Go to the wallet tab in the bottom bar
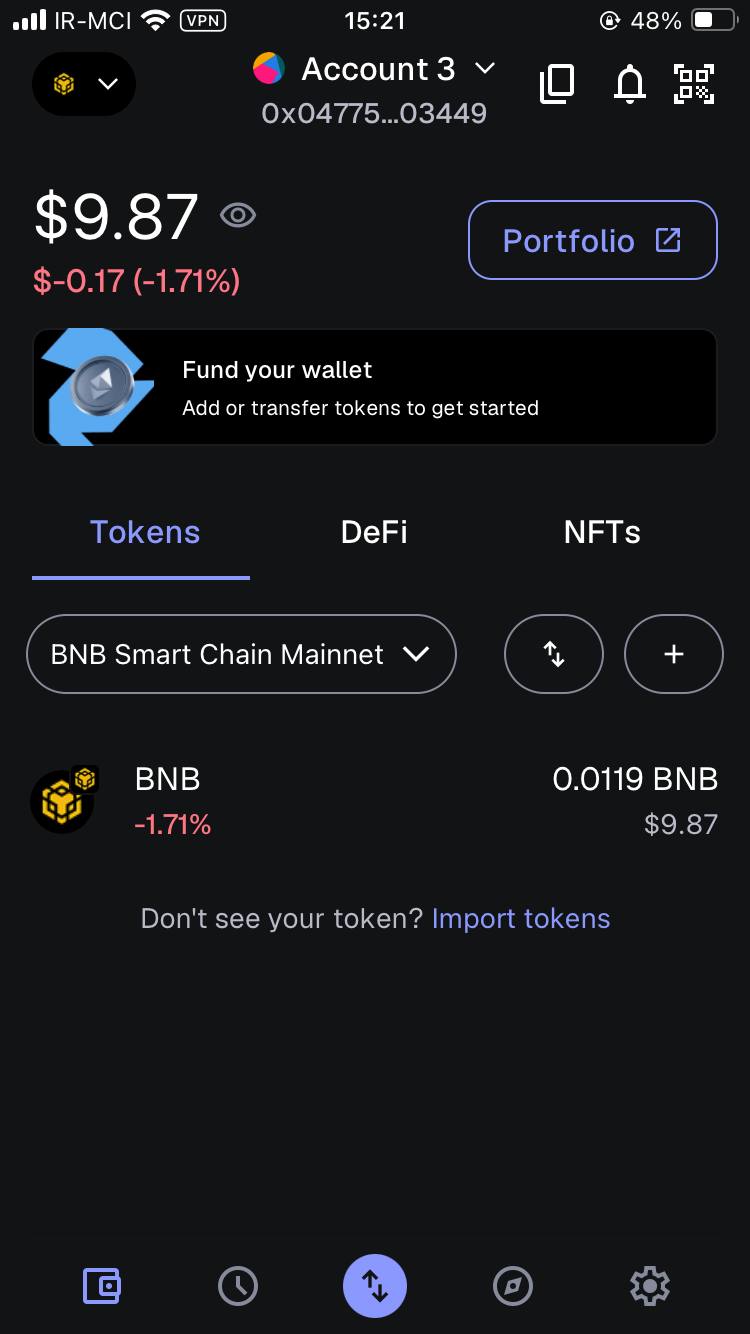 coord(101,1286)
